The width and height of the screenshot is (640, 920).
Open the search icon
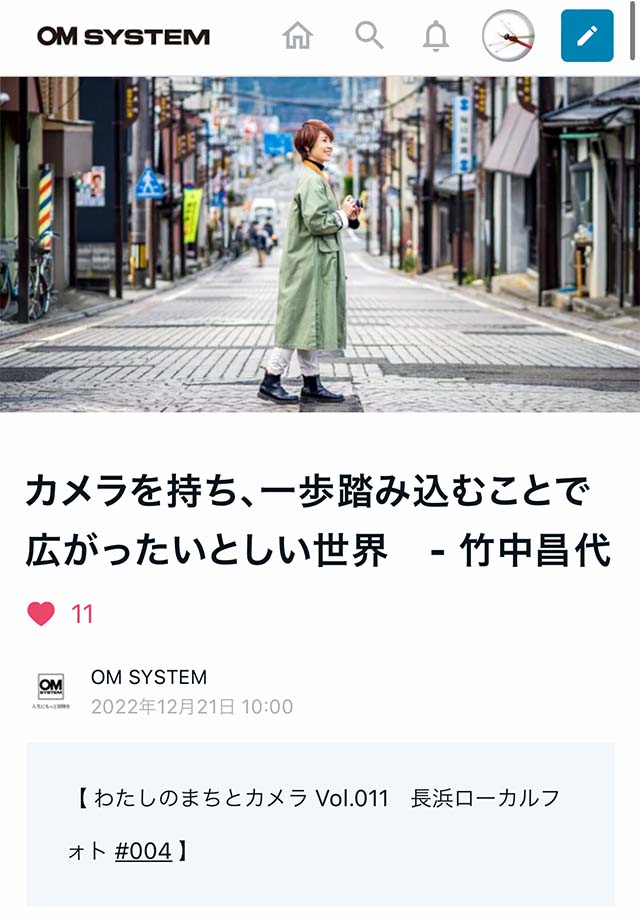point(369,36)
